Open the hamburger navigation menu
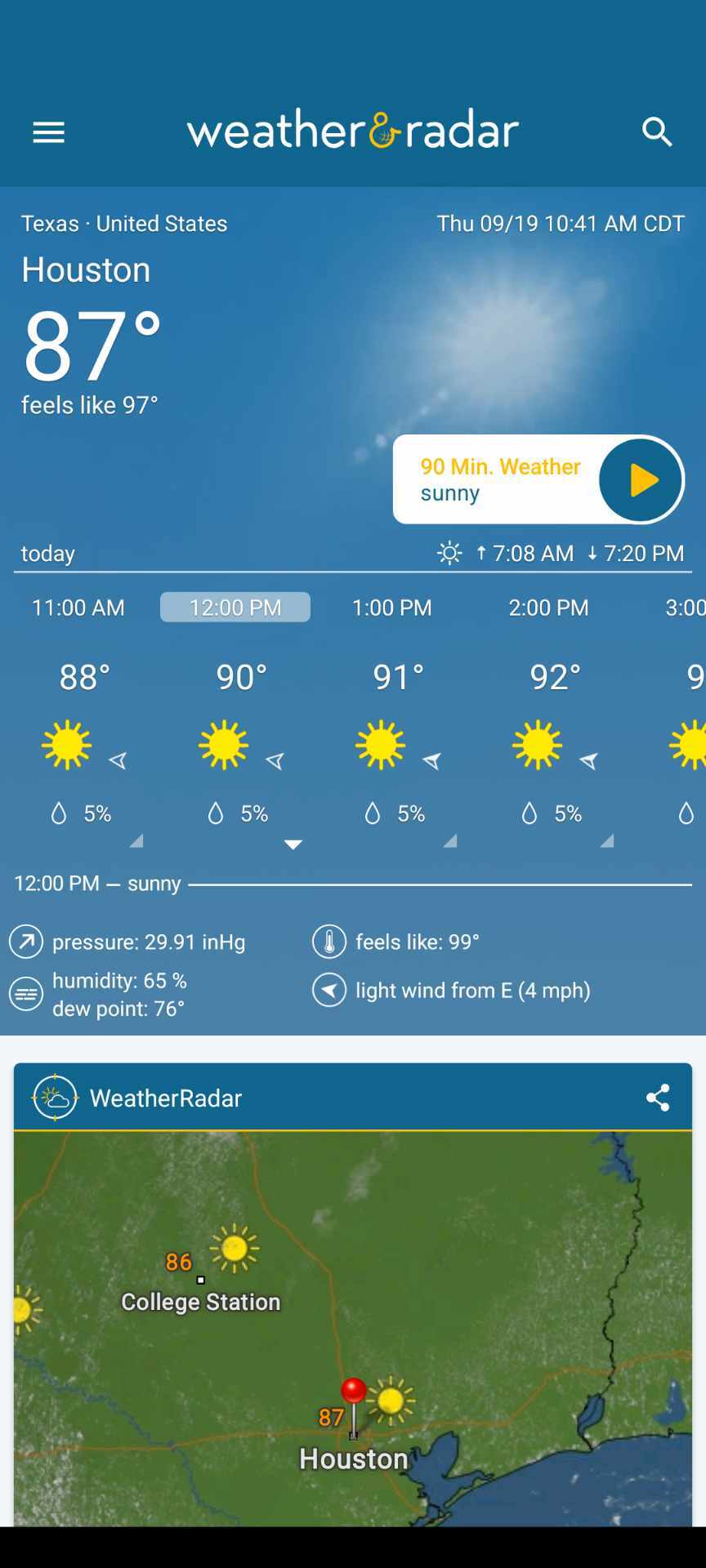706x1568 pixels. [x=48, y=132]
